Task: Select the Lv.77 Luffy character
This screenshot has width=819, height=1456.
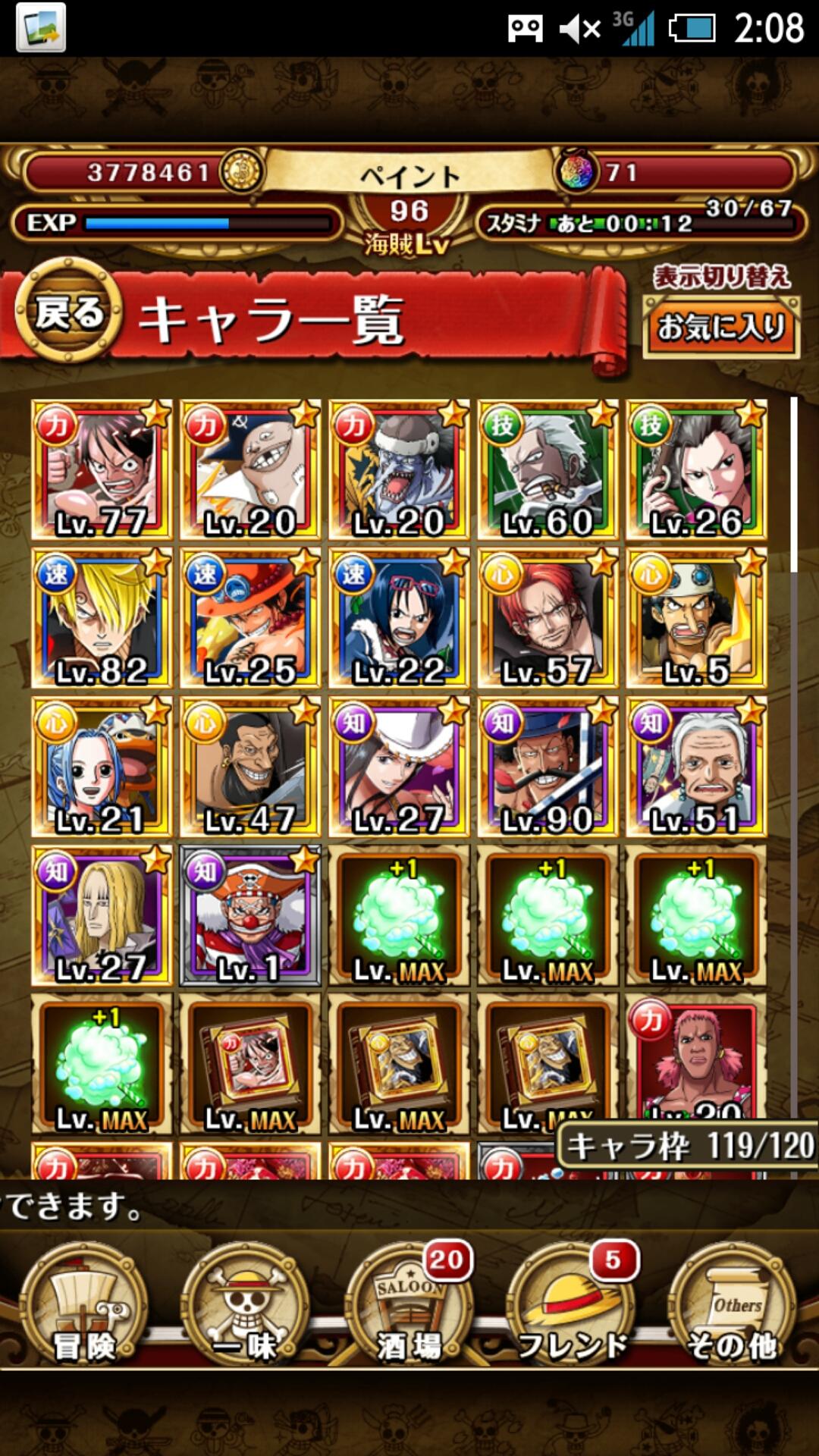Action: point(102,470)
